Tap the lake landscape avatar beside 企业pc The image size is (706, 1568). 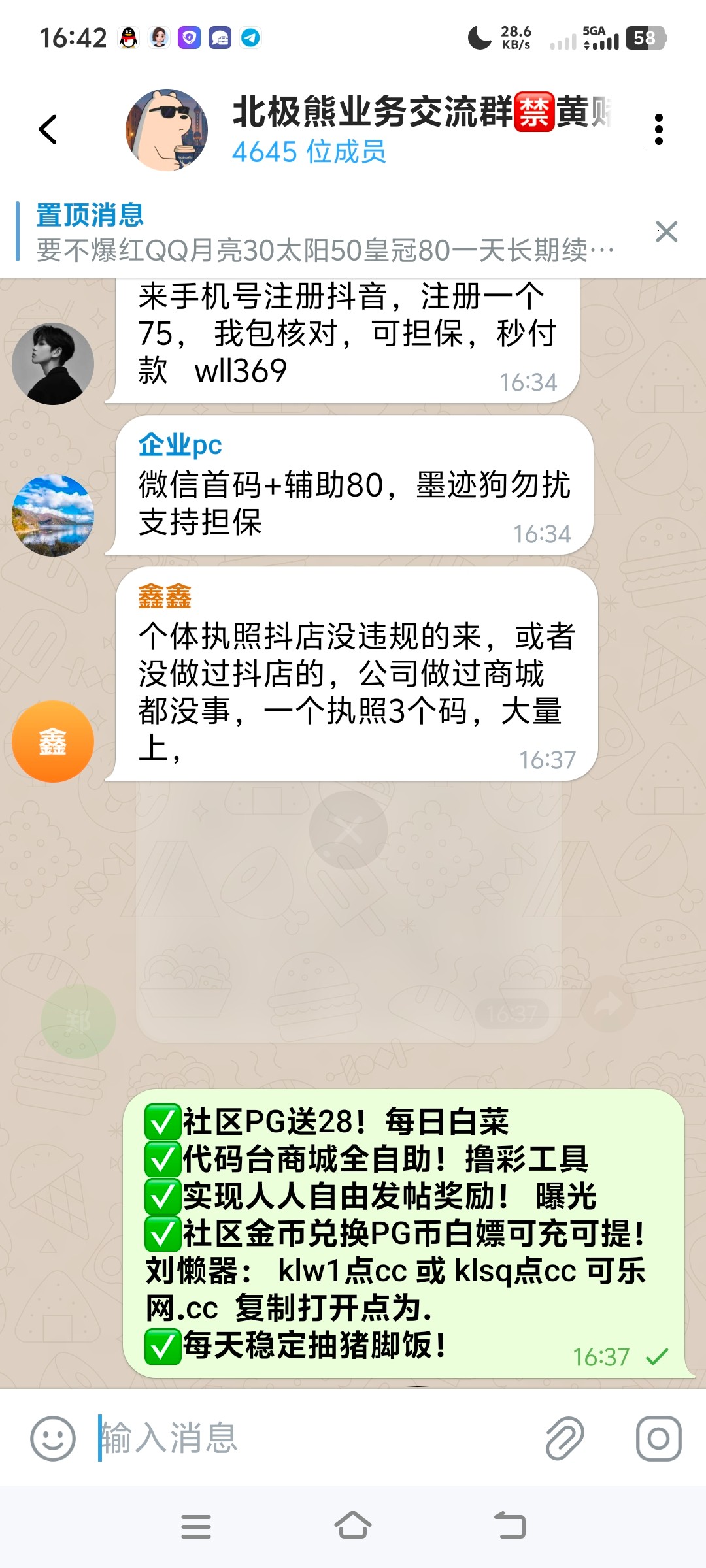pyautogui.click(x=53, y=515)
